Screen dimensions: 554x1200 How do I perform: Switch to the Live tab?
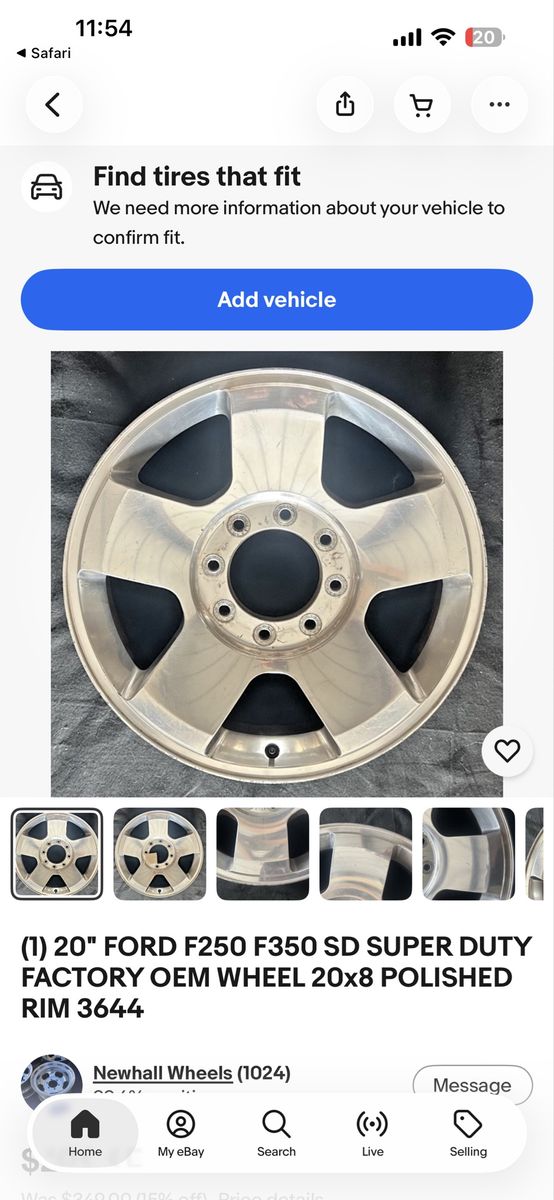(372, 1134)
